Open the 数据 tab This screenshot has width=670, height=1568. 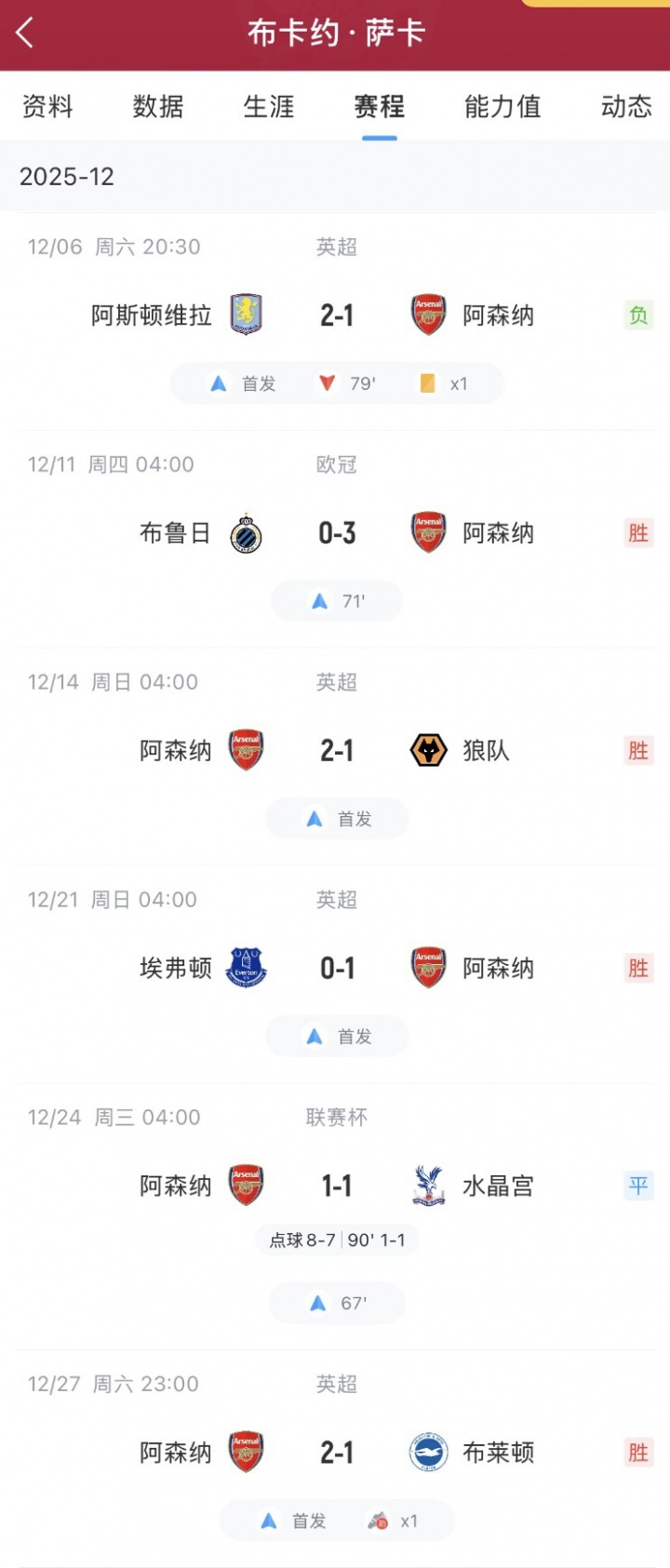(158, 107)
